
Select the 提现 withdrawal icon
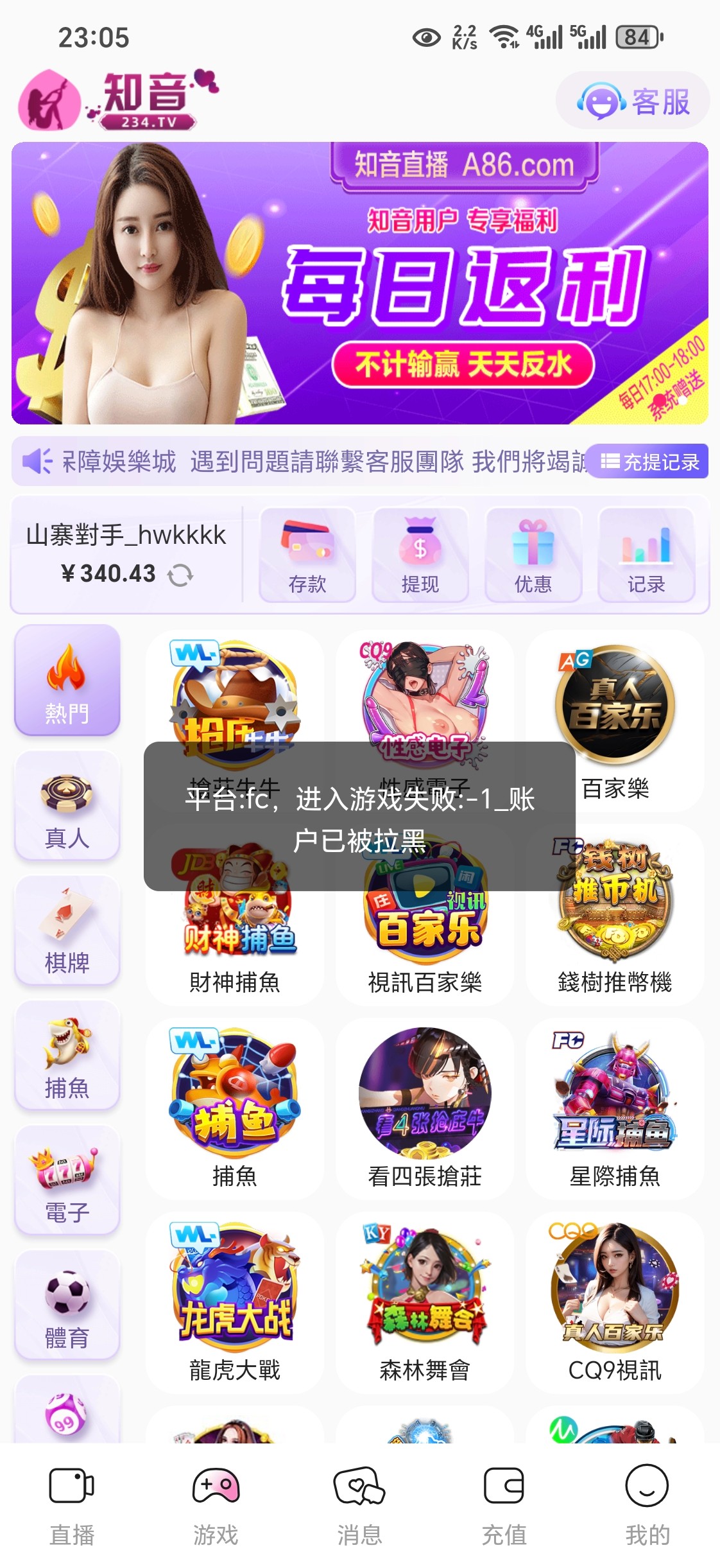coord(420,553)
